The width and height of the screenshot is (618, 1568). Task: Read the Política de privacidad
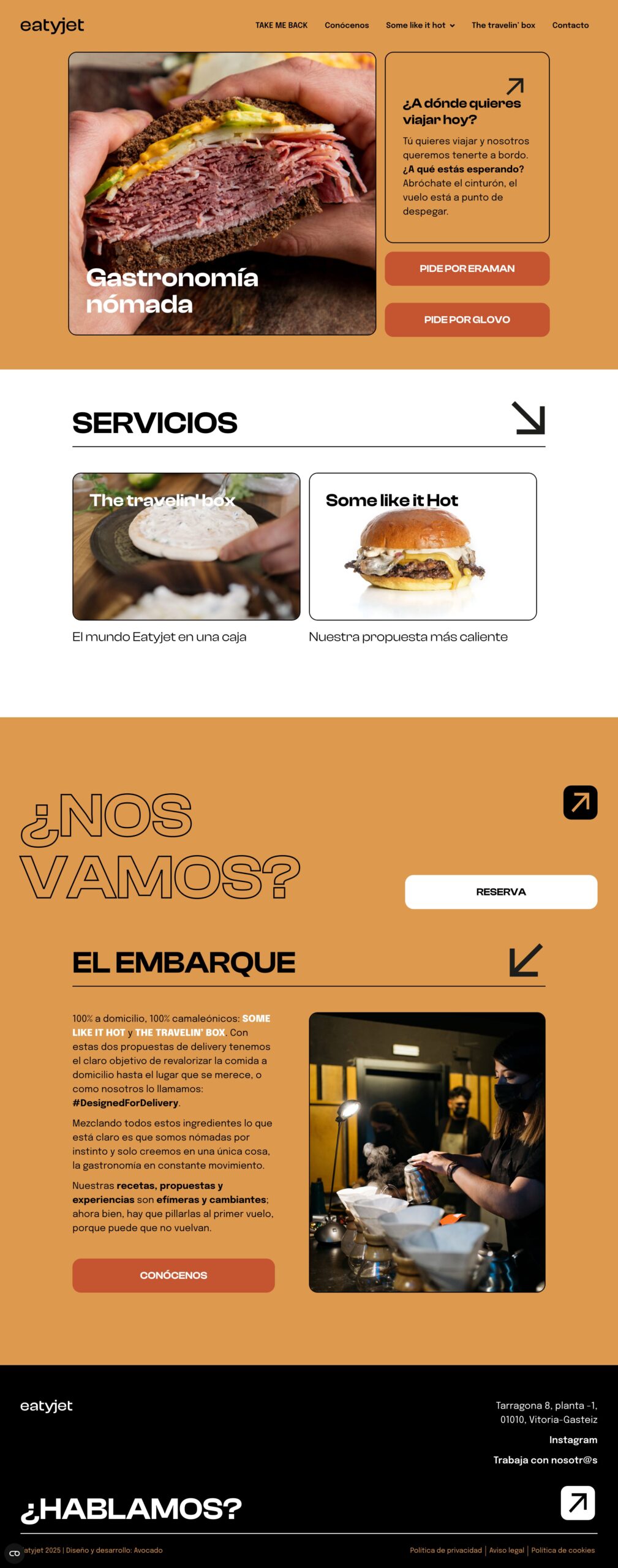[445, 1550]
